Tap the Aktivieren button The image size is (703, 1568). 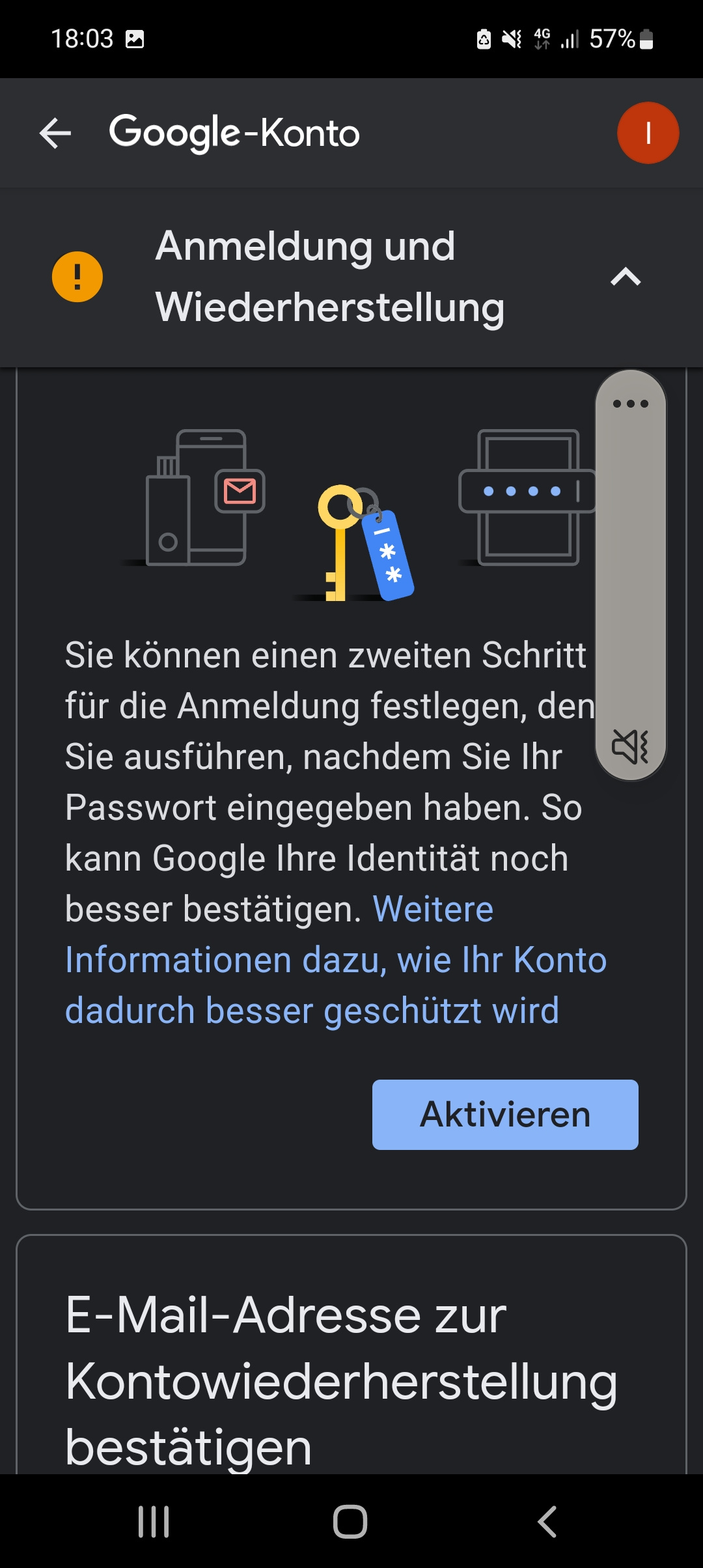click(x=505, y=1114)
